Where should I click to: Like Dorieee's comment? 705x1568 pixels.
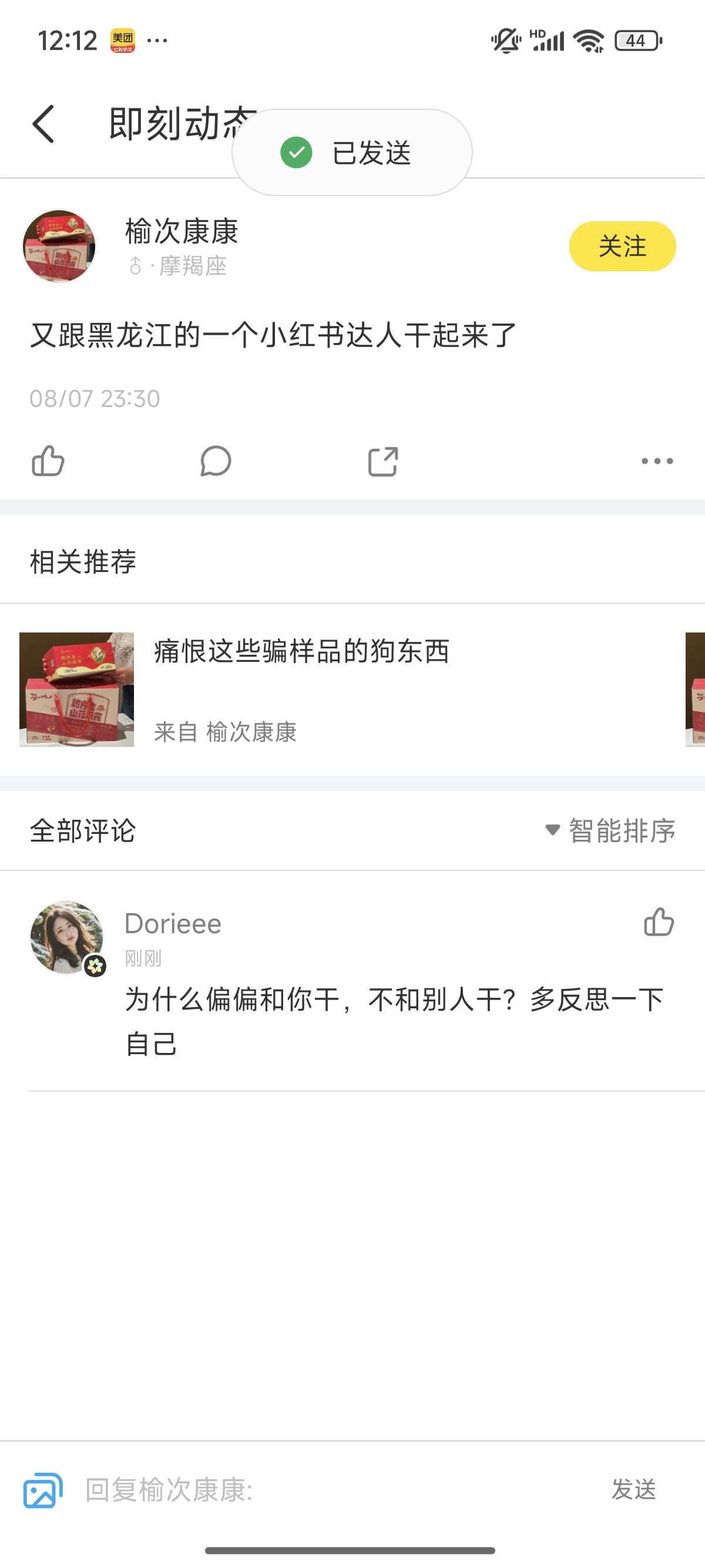coord(659,922)
